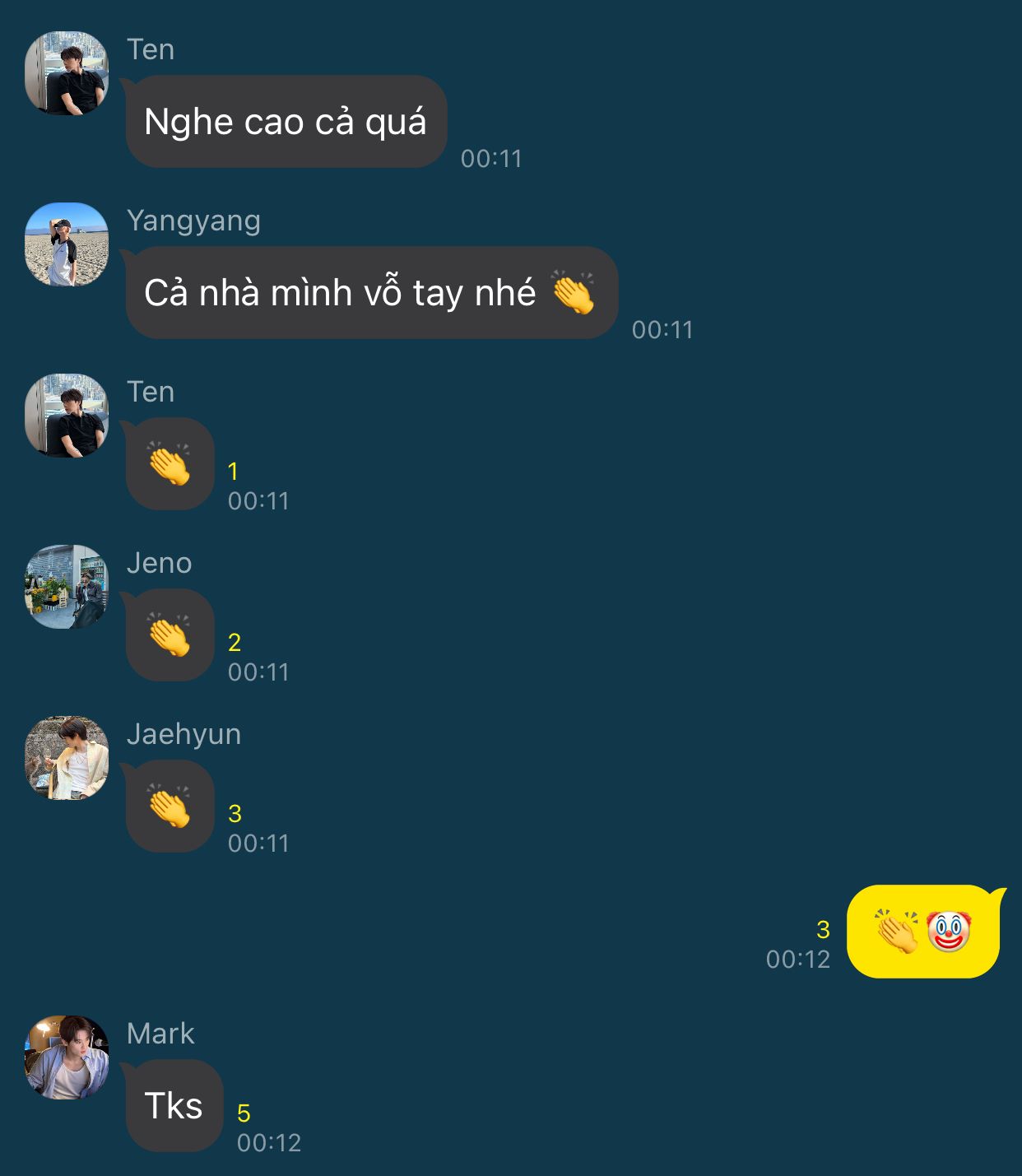View Jaehyun's profile picture
Screen dimensions: 1022x1176
(x=67, y=758)
